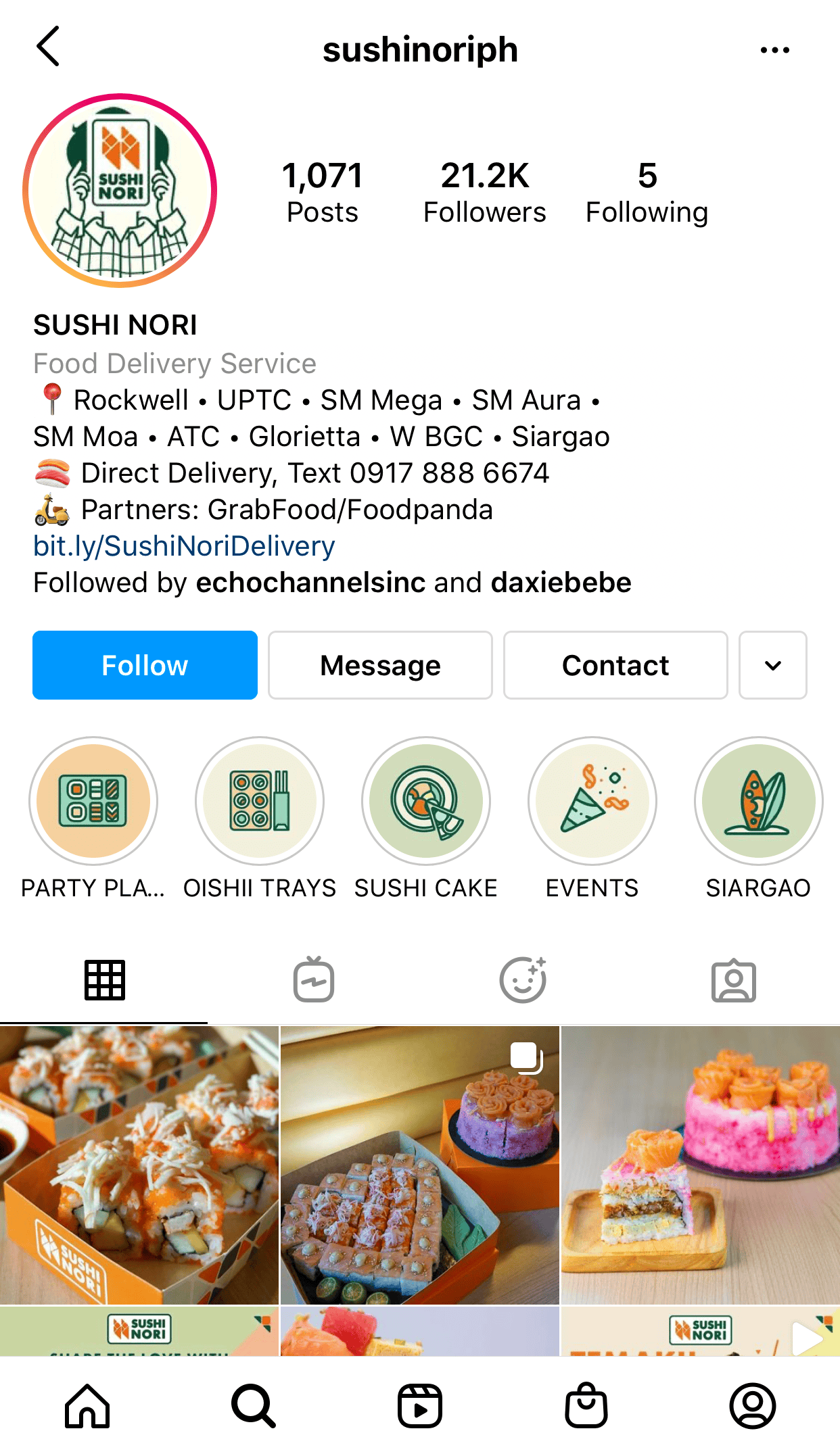The height and width of the screenshot is (1456, 840).
Task: Open the 5 Following list
Action: pos(647,192)
